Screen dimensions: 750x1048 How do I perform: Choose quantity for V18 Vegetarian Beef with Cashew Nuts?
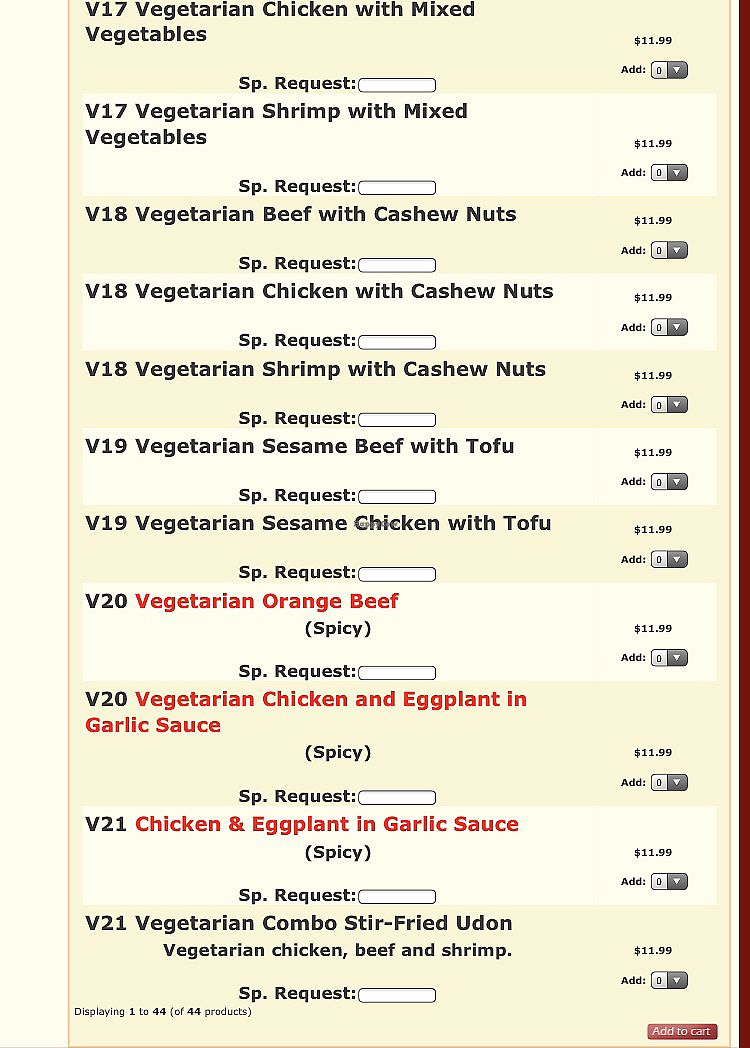tap(670, 250)
